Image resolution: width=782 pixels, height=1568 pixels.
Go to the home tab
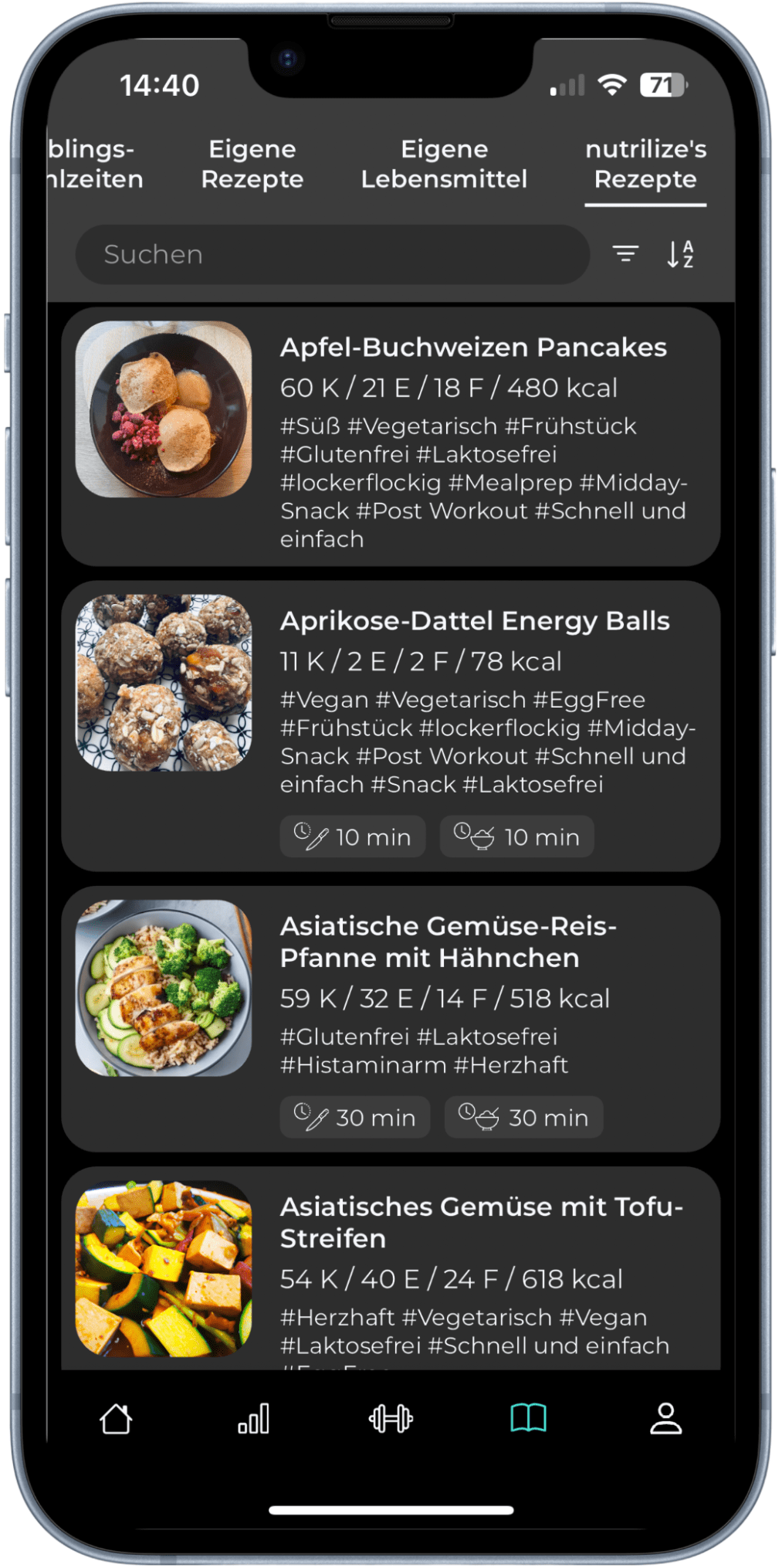point(116,1418)
